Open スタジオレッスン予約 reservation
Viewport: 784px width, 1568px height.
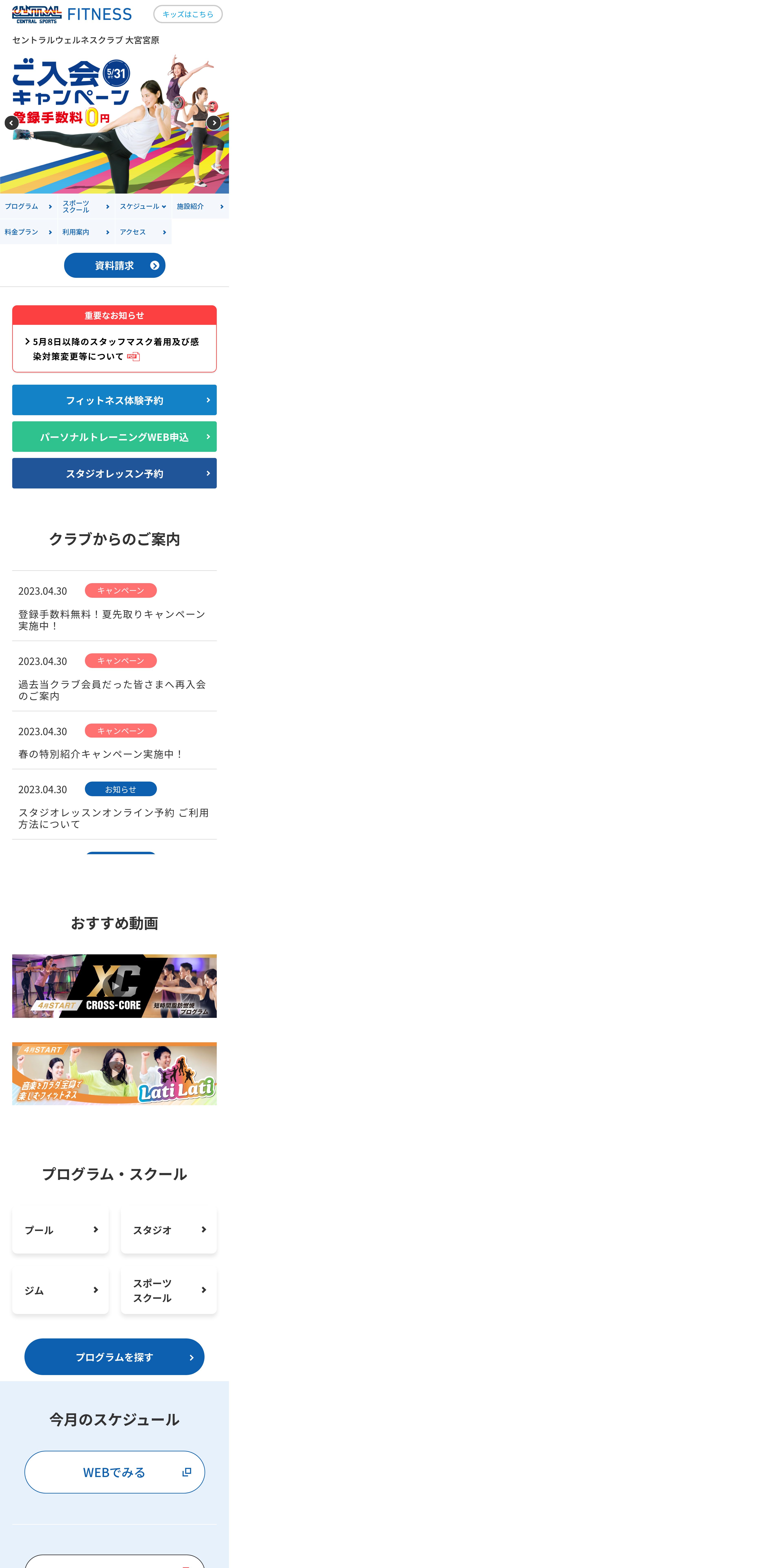tap(114, 473)
